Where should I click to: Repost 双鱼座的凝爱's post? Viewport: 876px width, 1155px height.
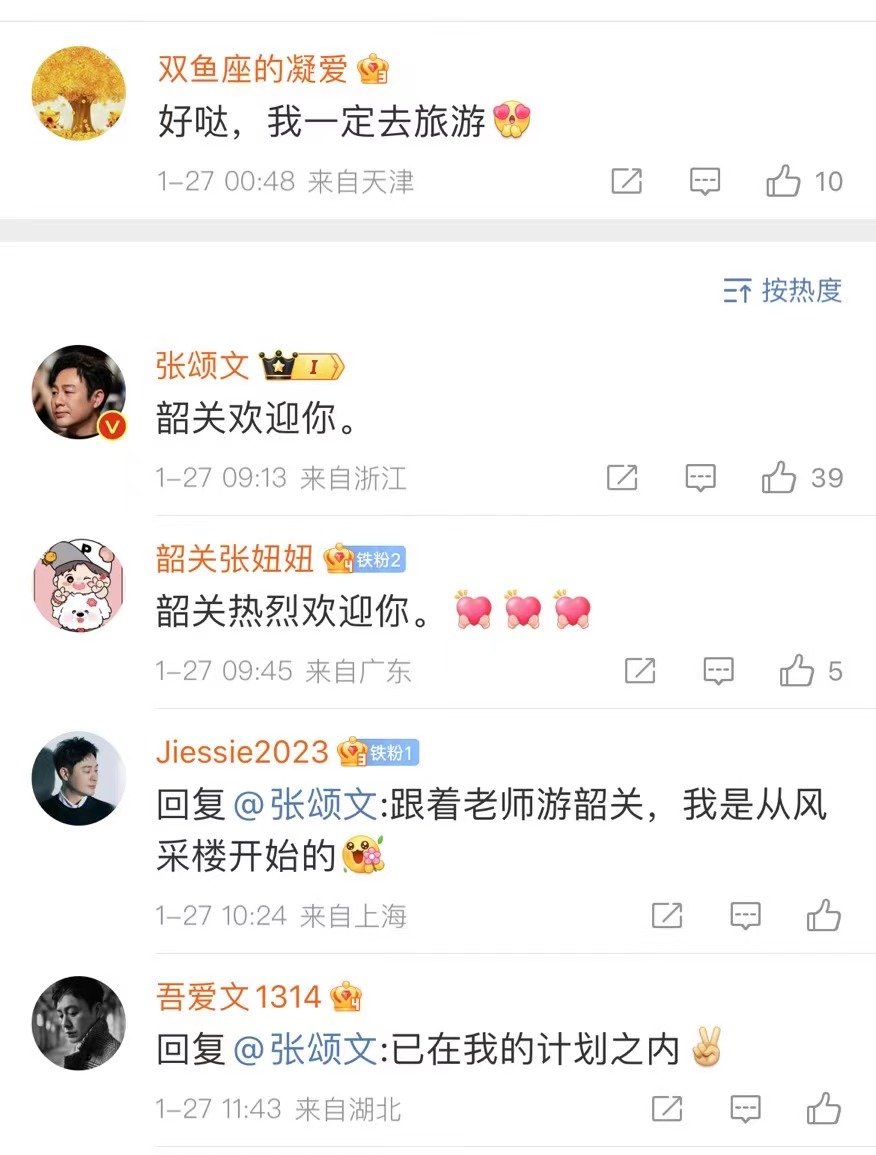pyautogui.click(x=626, y=181)
